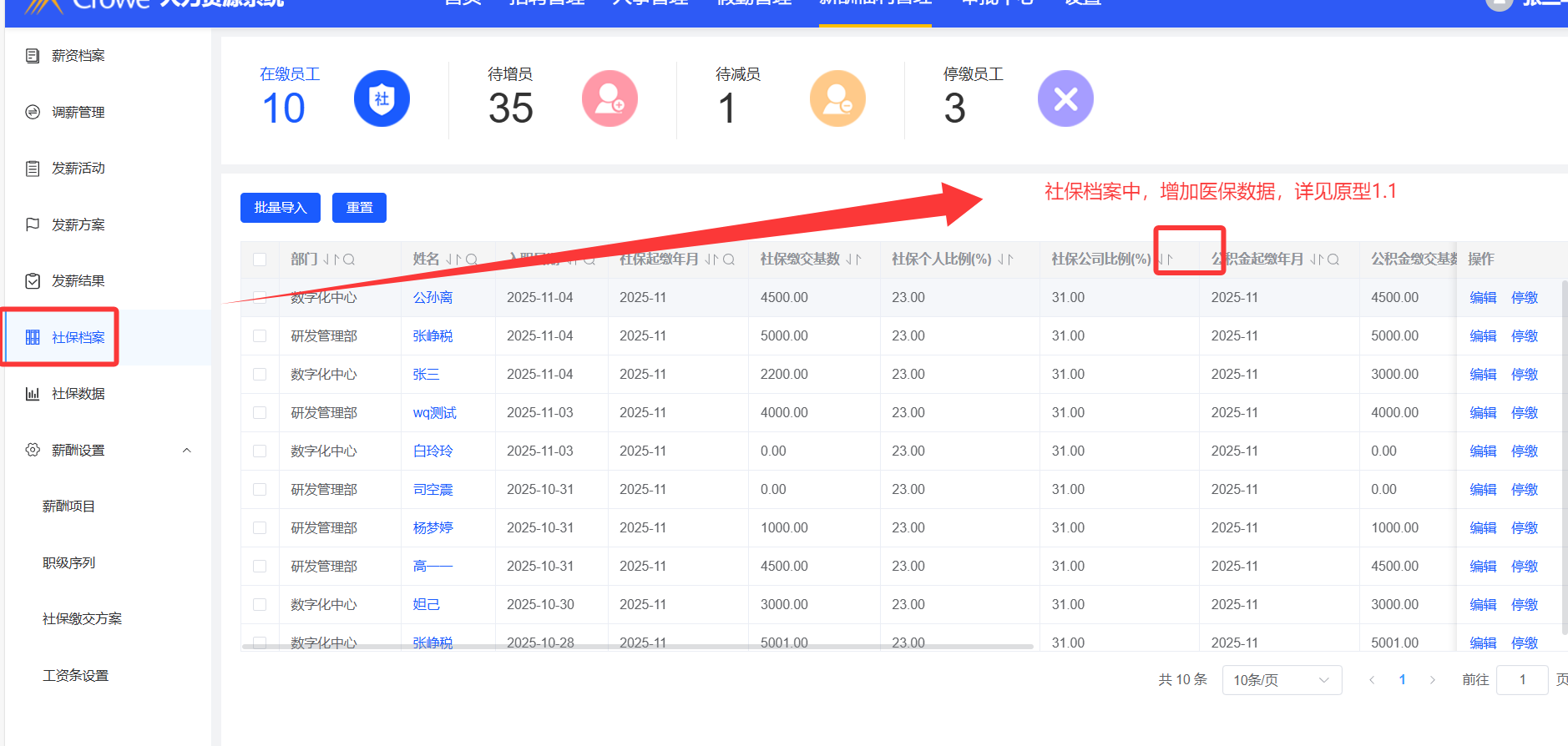Image resolution: width=1568 pixels, height=746 pixels.
Task: Check the box for 杨梦婷's row
Action: [x=260, y=528]
